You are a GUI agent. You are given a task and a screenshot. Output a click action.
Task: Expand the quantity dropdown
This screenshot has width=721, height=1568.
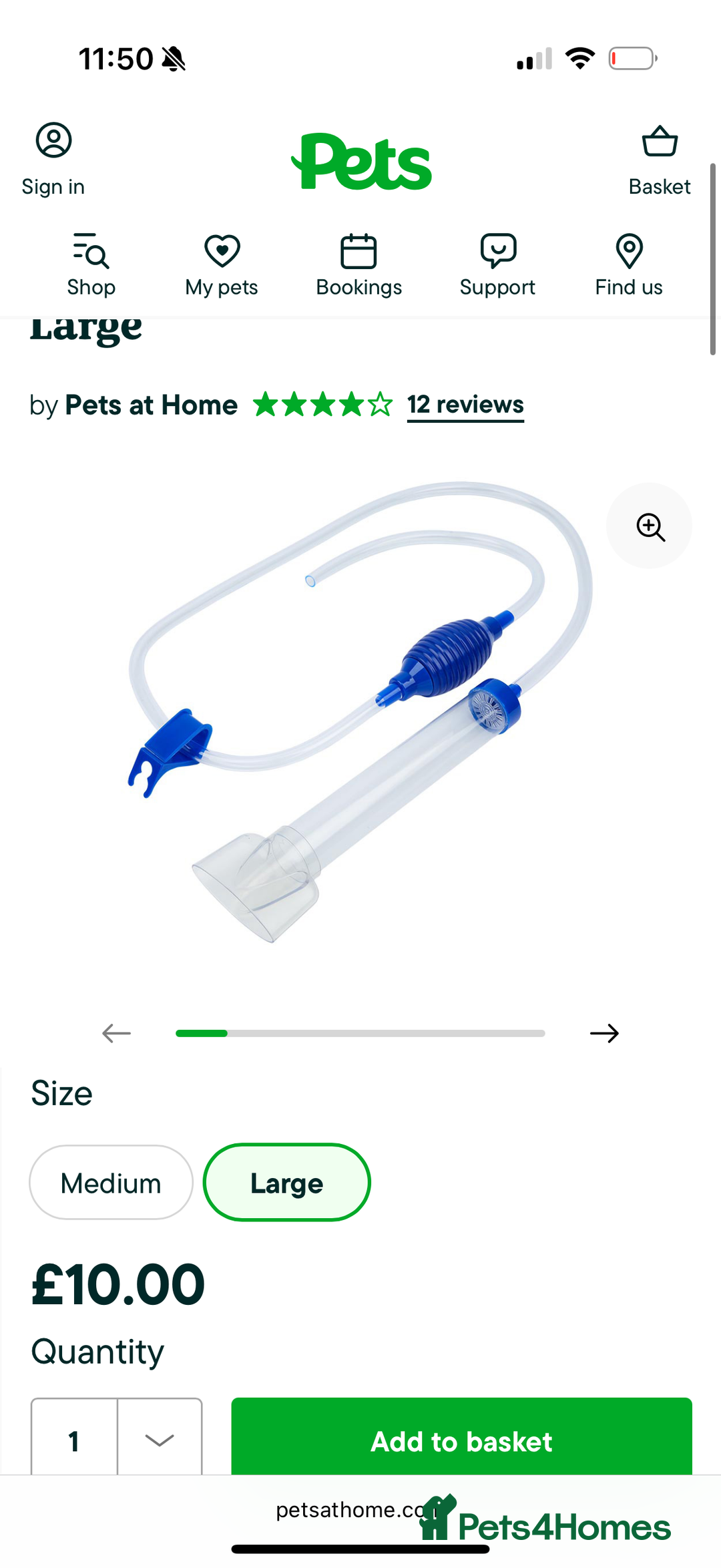(x=160, y=1439)
